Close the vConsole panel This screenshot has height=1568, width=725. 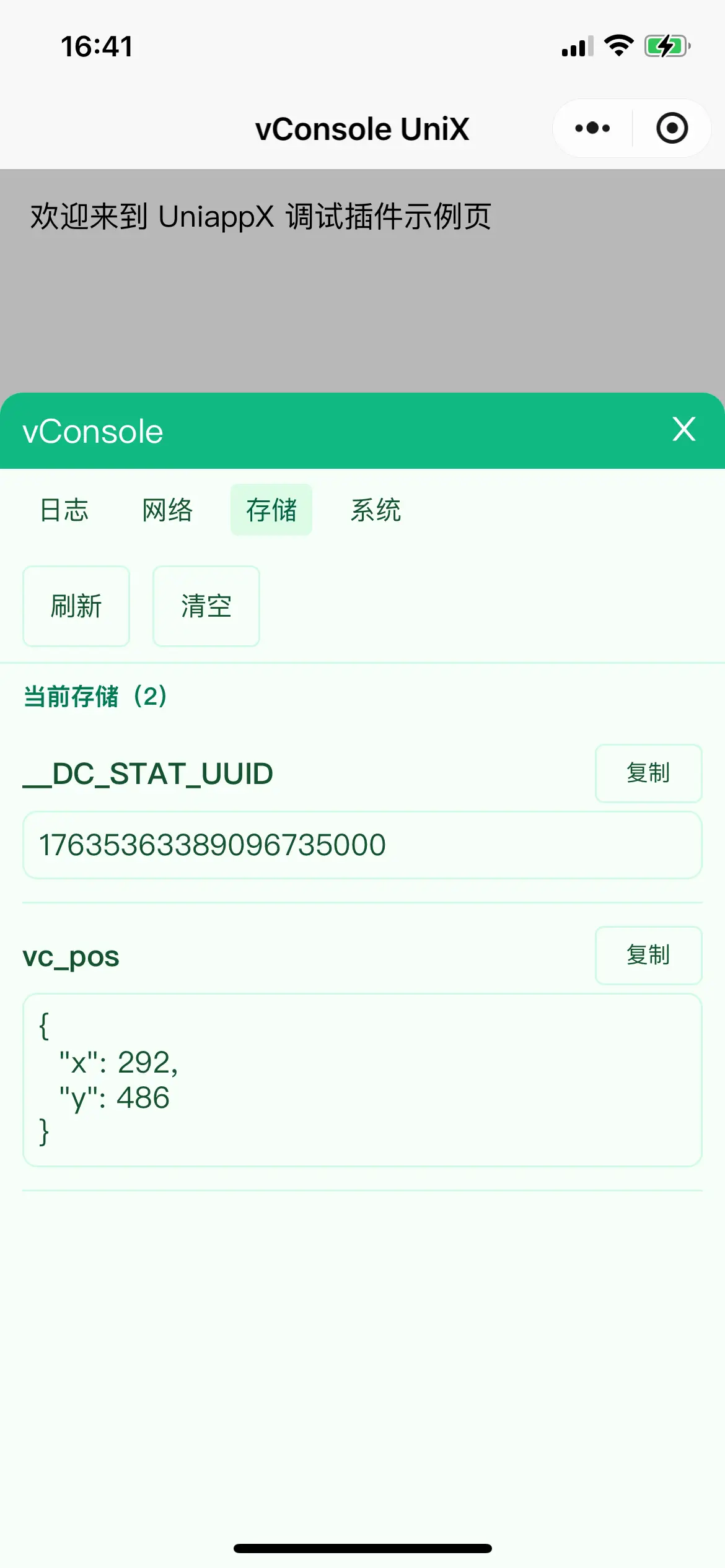[x=684, y=429]
